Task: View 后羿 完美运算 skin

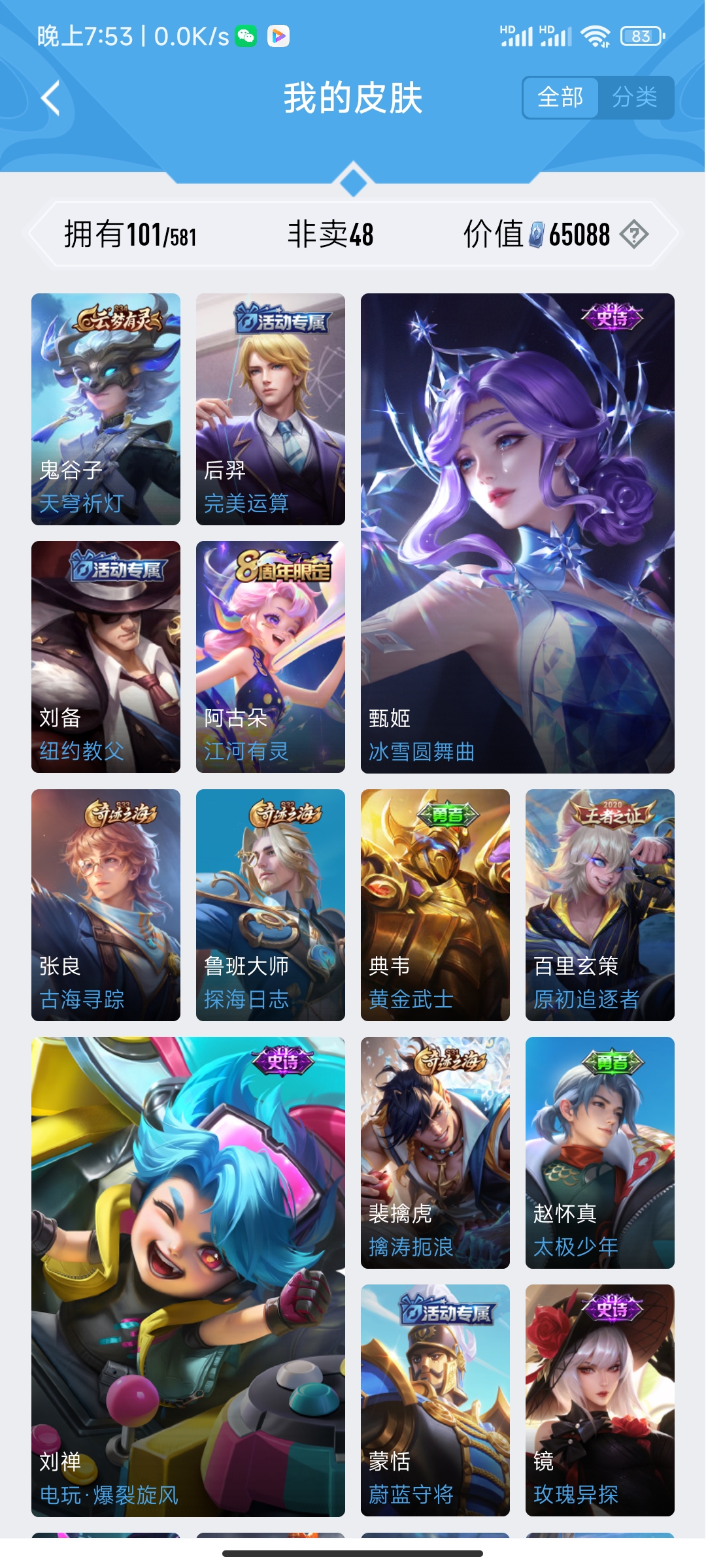Action: pos(271,409)
